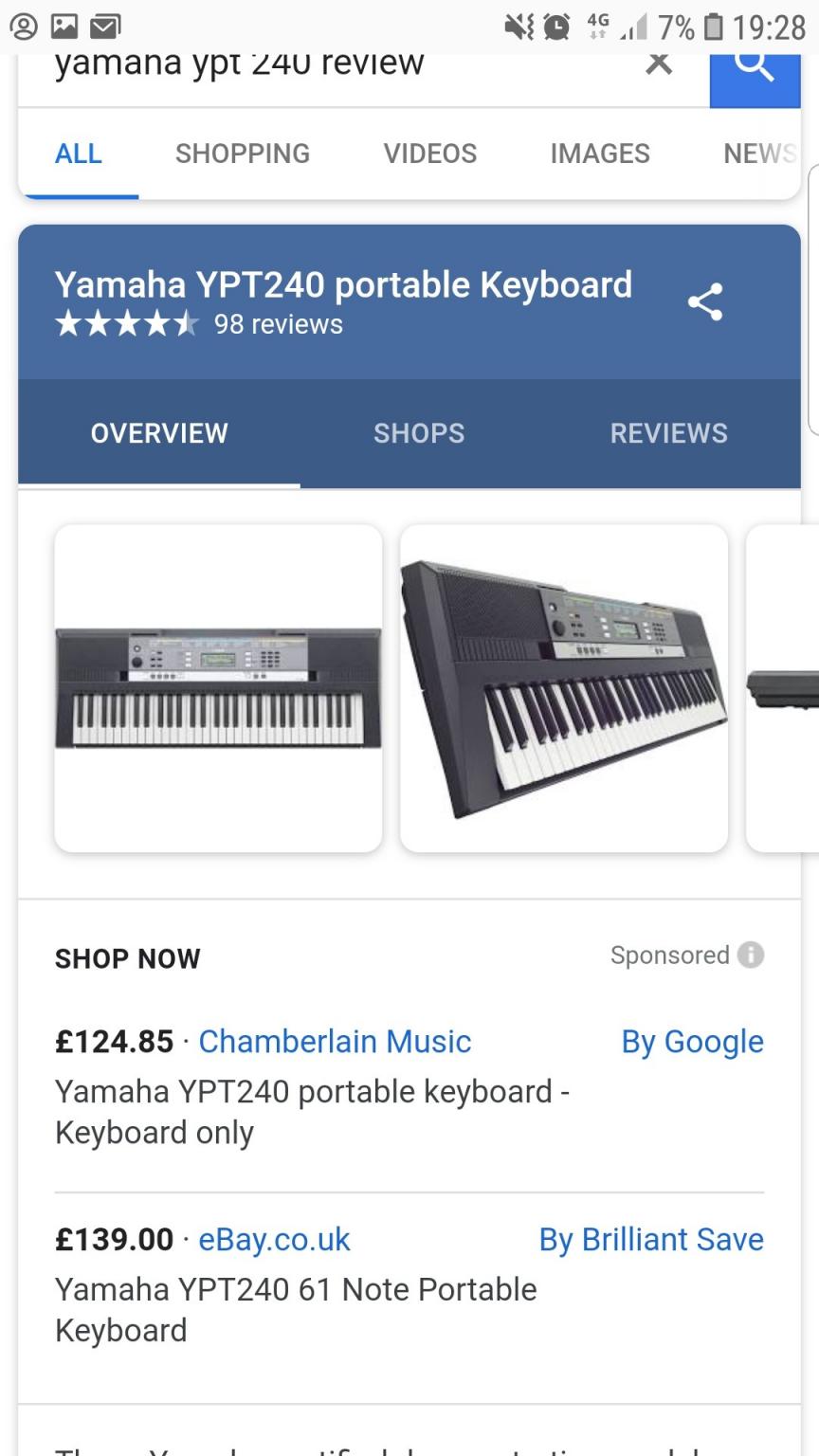Image resolution: width=819 pixels, height=1456 pixels.
Task: Tap the email notification icon
Action: pos(104,25)
